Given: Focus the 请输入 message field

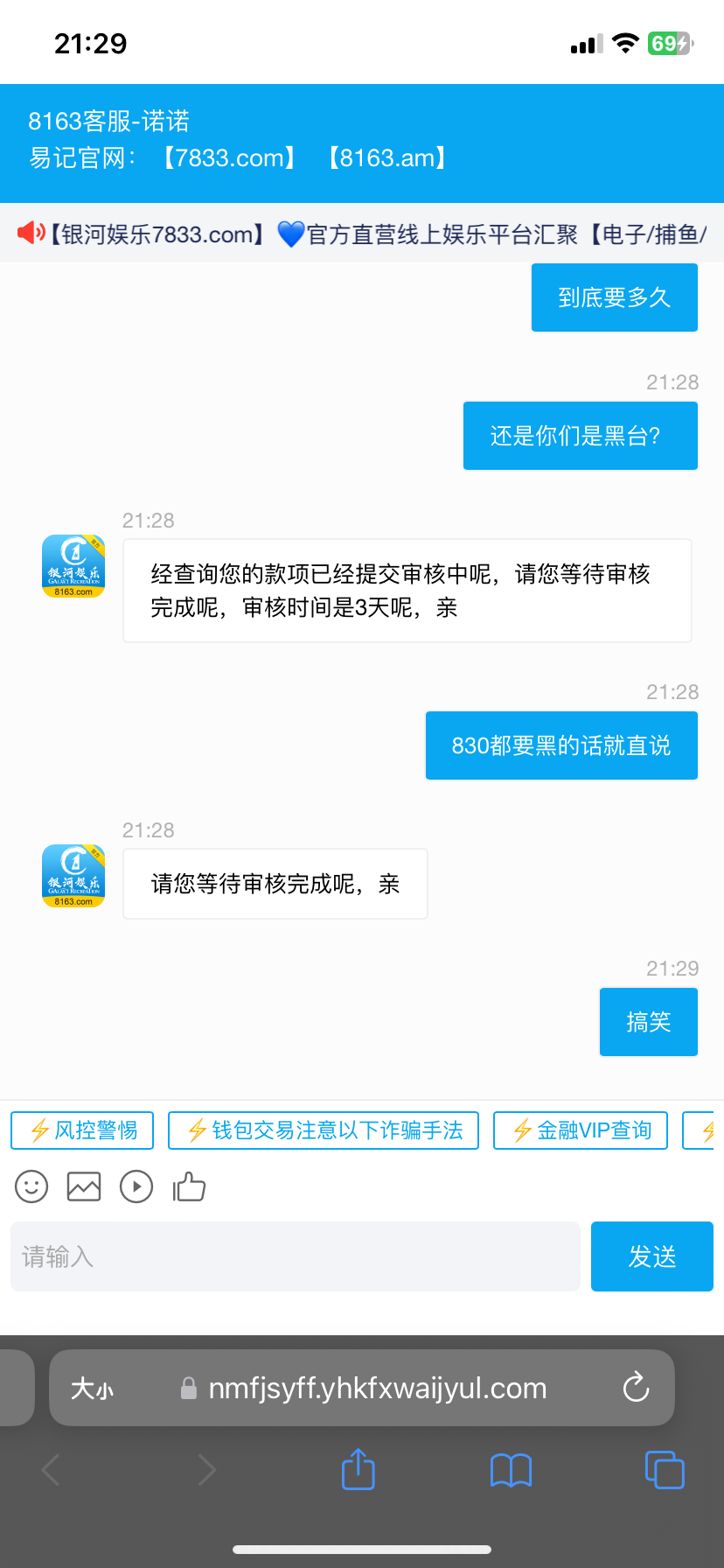Looking at the screenshot, I should pyautogui.click(x=296, y=1256).
